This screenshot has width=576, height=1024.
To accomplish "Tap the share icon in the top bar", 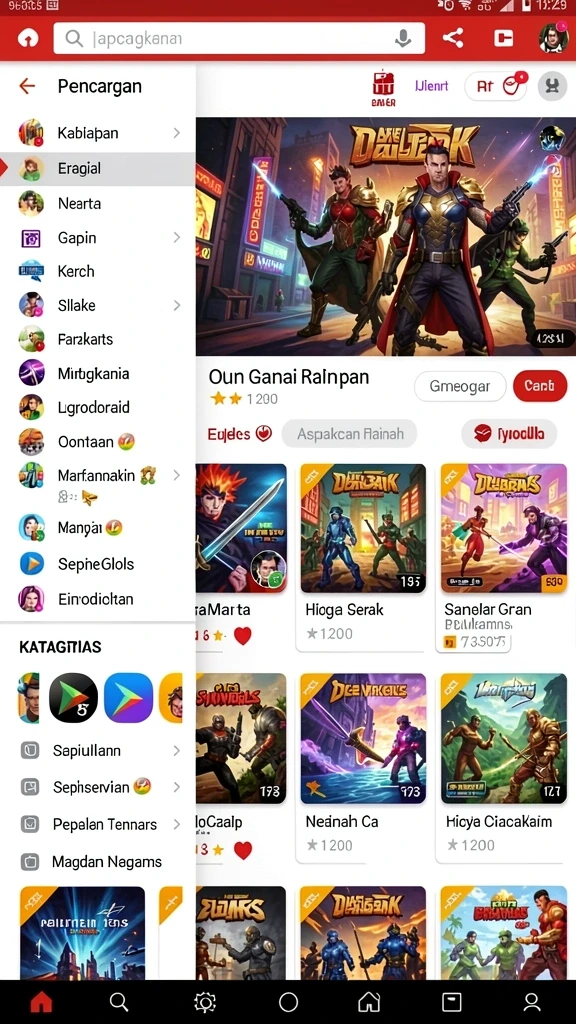I will [x=453, y=38].
